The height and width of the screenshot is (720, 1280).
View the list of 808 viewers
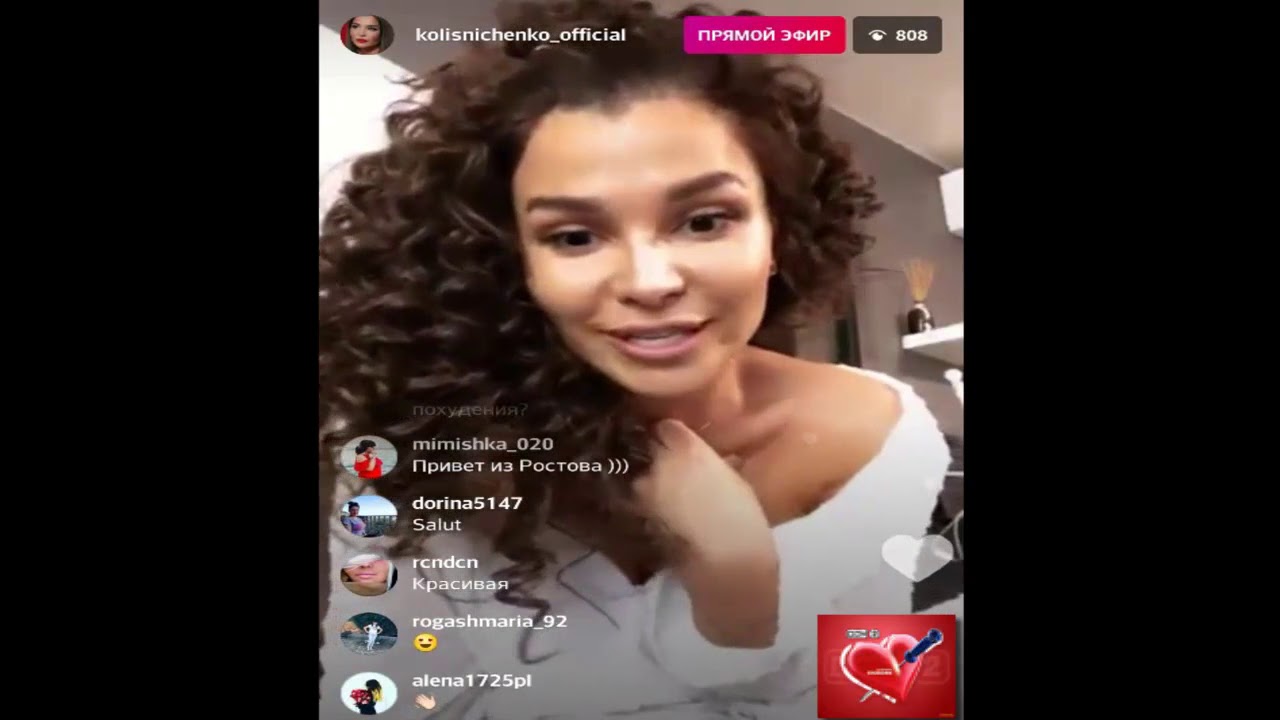pos(897,35)
